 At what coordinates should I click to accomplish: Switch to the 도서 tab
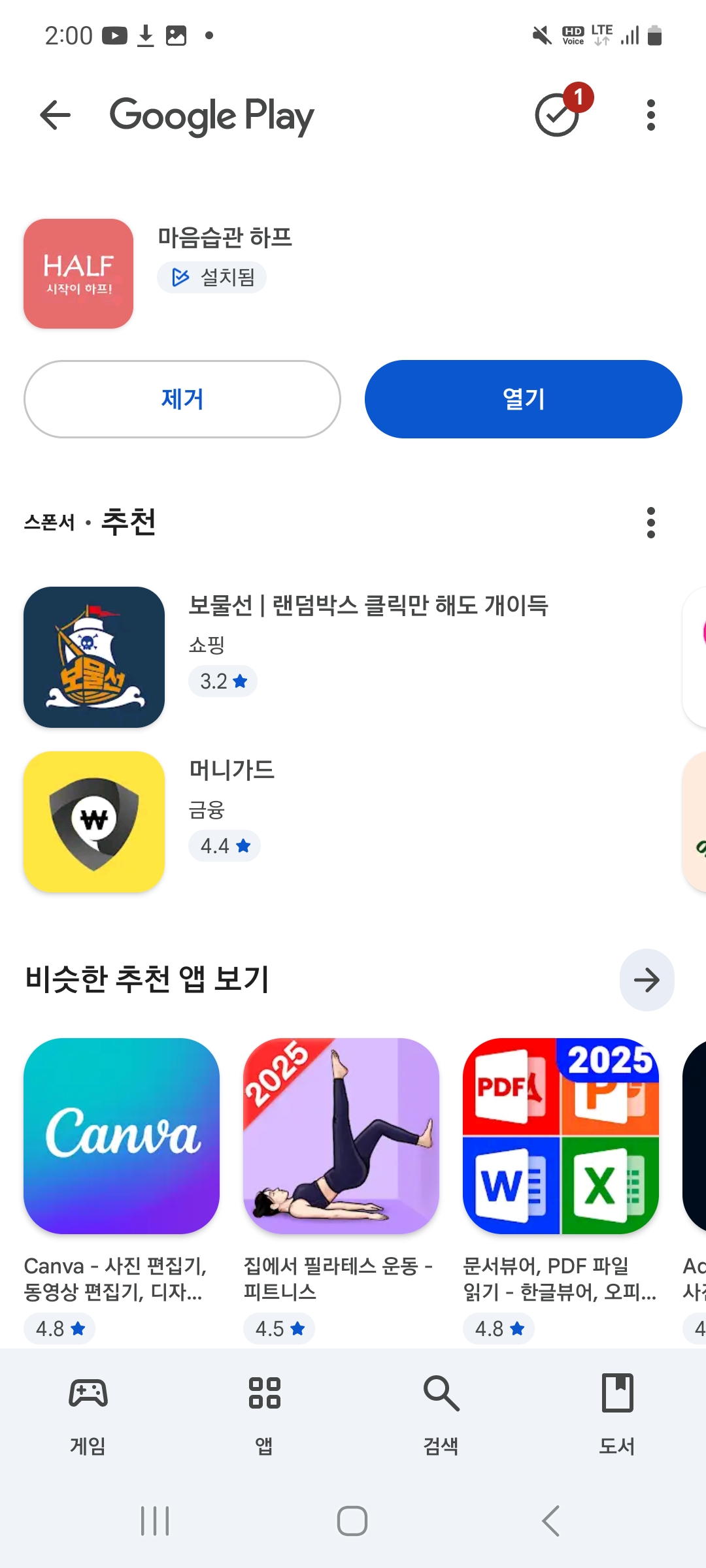pos(618,1409)
